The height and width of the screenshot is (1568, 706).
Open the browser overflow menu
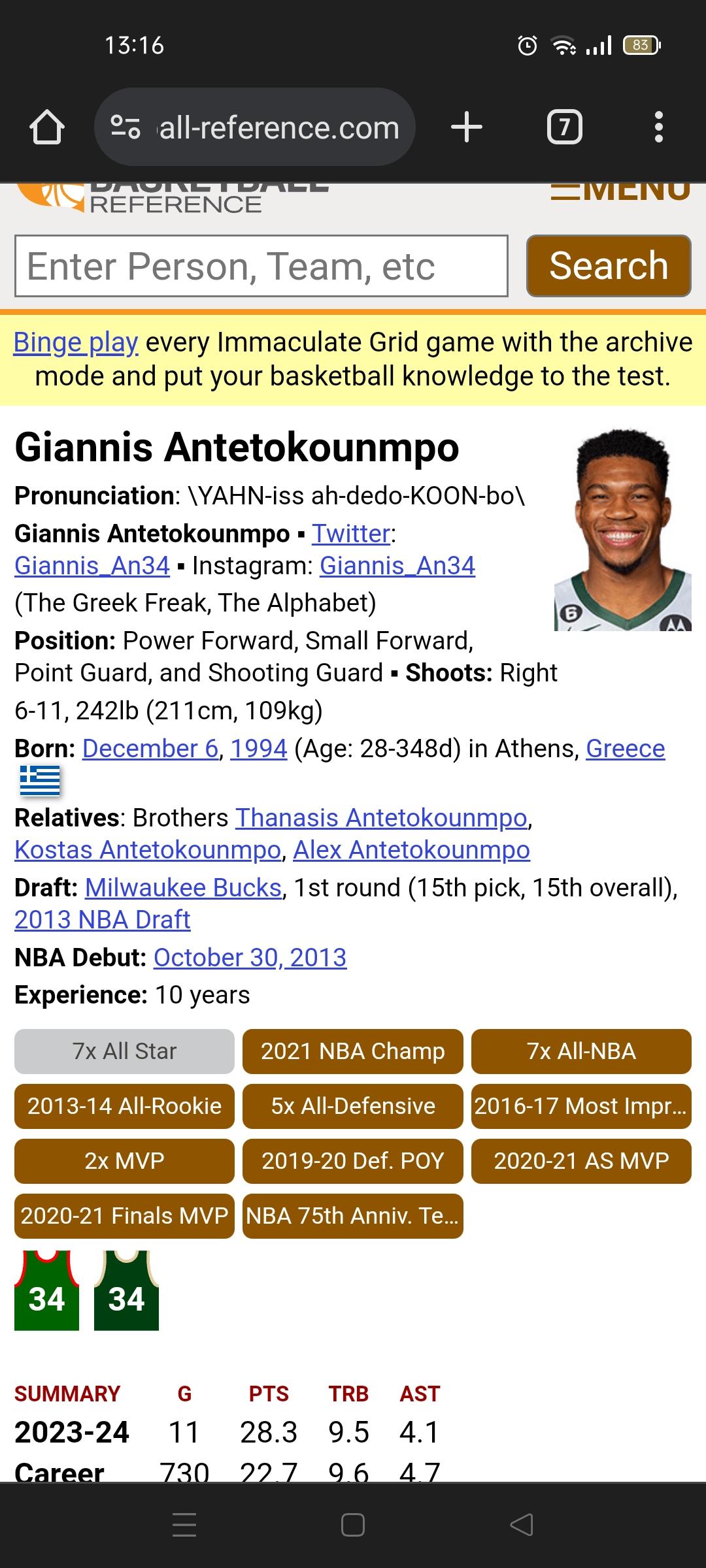point(659,127)
